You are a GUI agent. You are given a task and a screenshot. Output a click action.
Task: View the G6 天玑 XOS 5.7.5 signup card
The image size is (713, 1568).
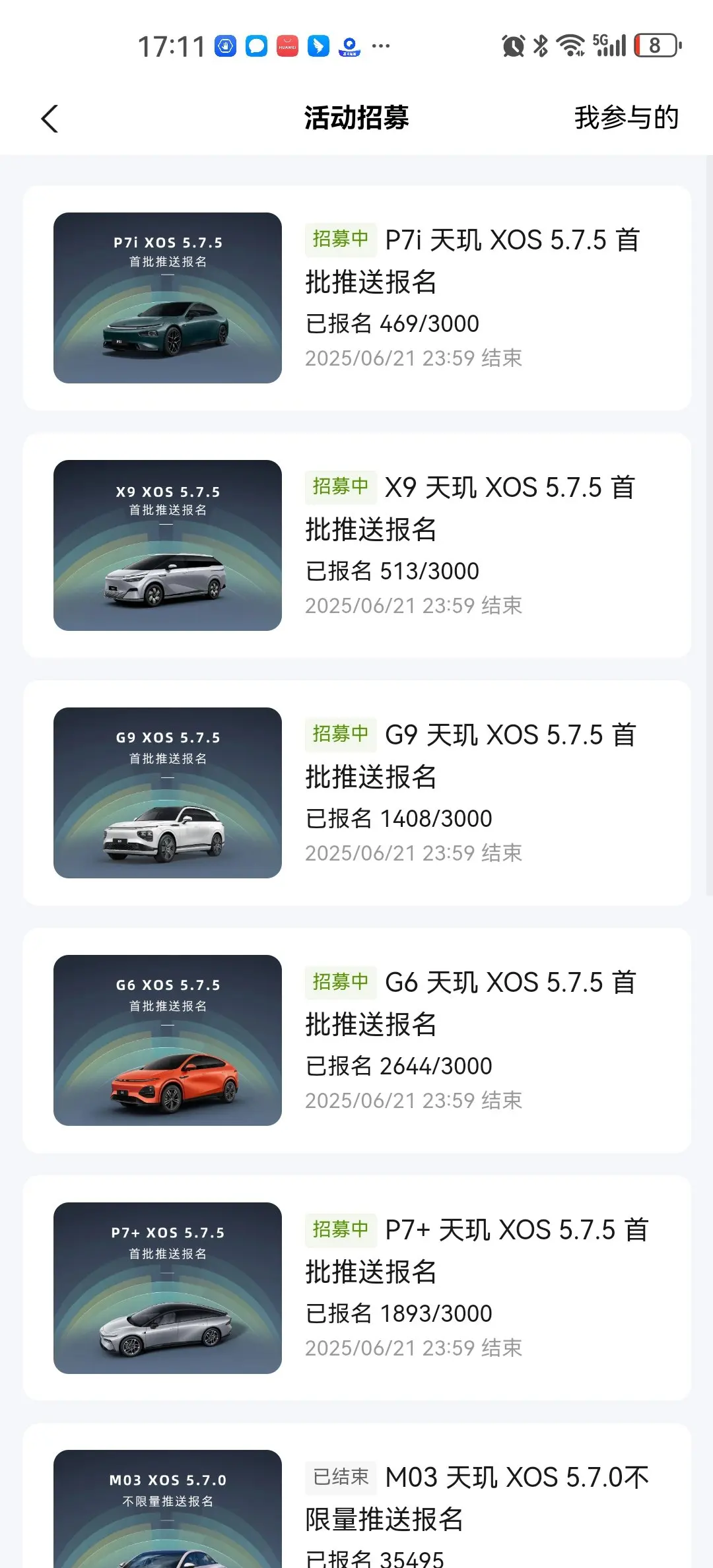(356, 1041)
